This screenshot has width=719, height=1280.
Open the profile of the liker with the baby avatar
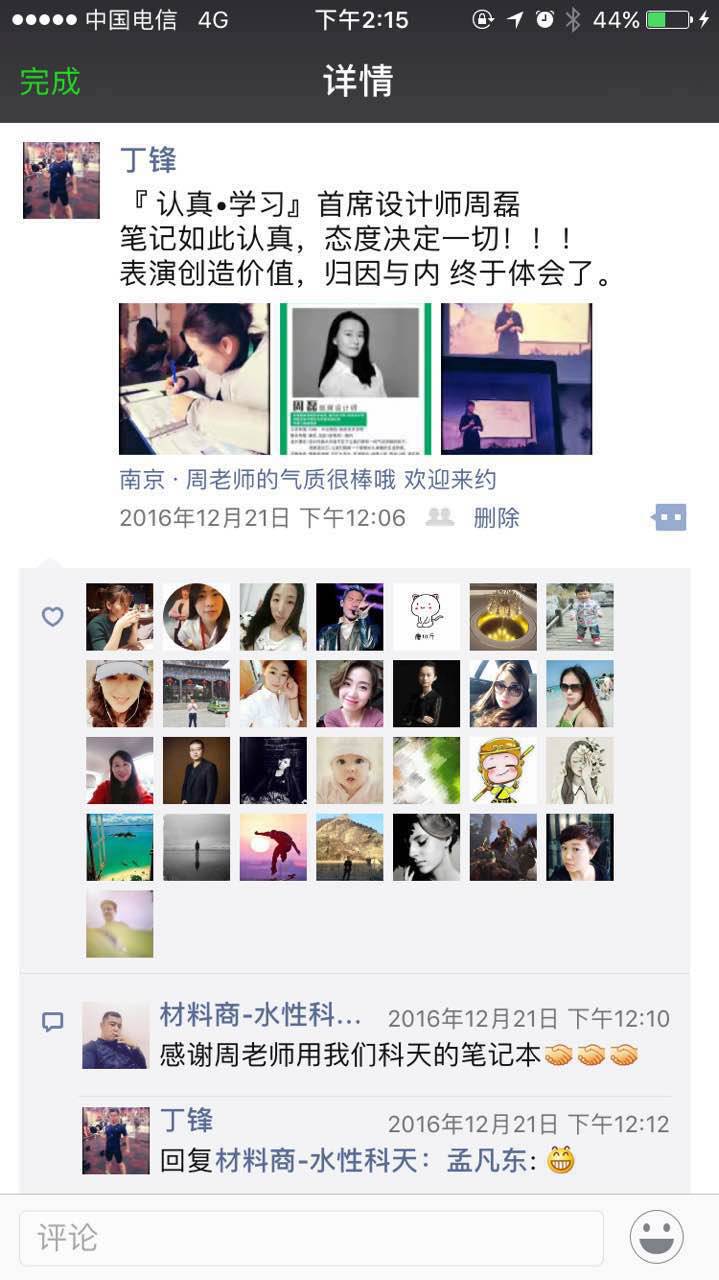[350, 770]
